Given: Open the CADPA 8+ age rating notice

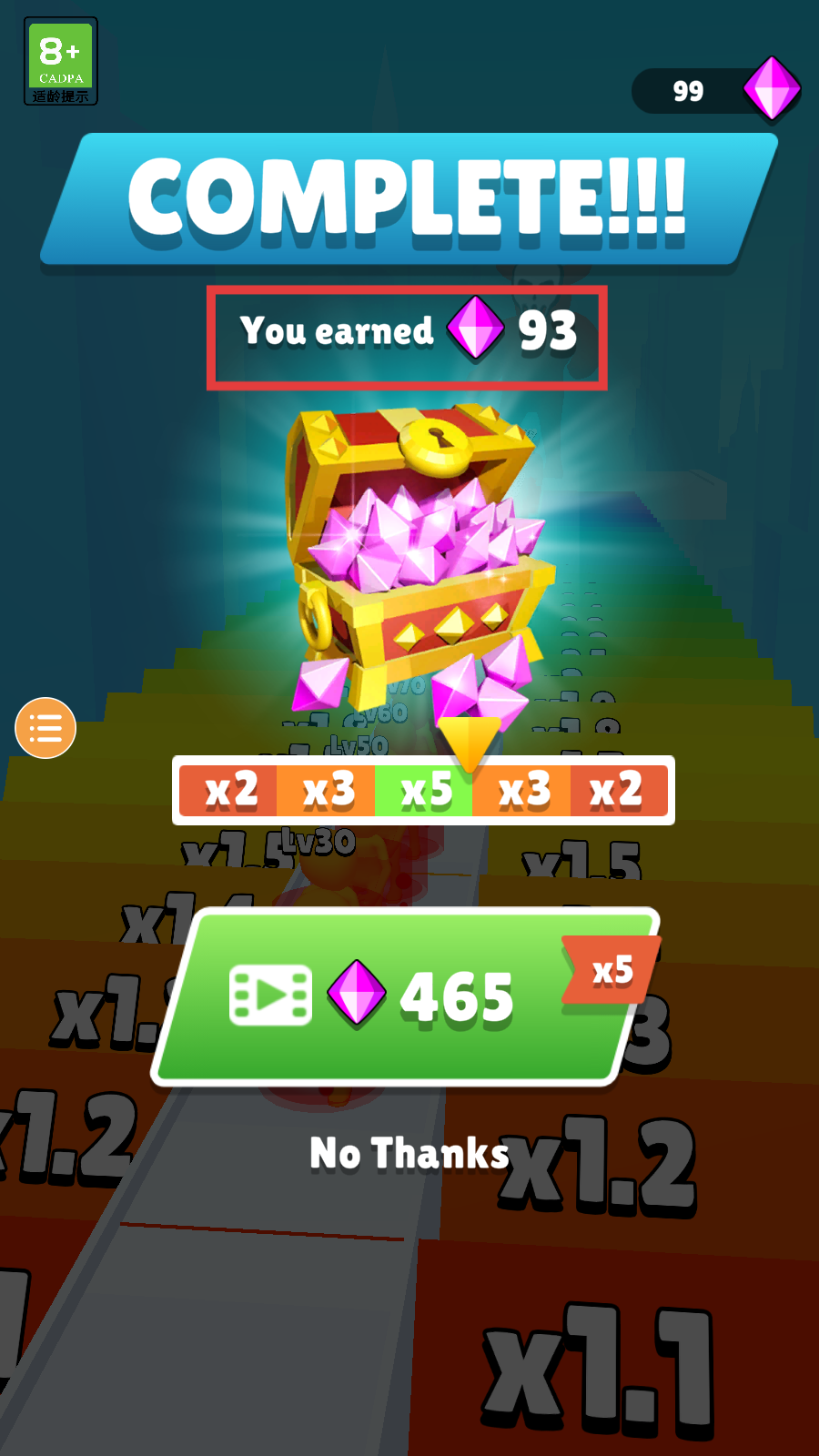Looking at the screenshot, I should tap(61, 62).
